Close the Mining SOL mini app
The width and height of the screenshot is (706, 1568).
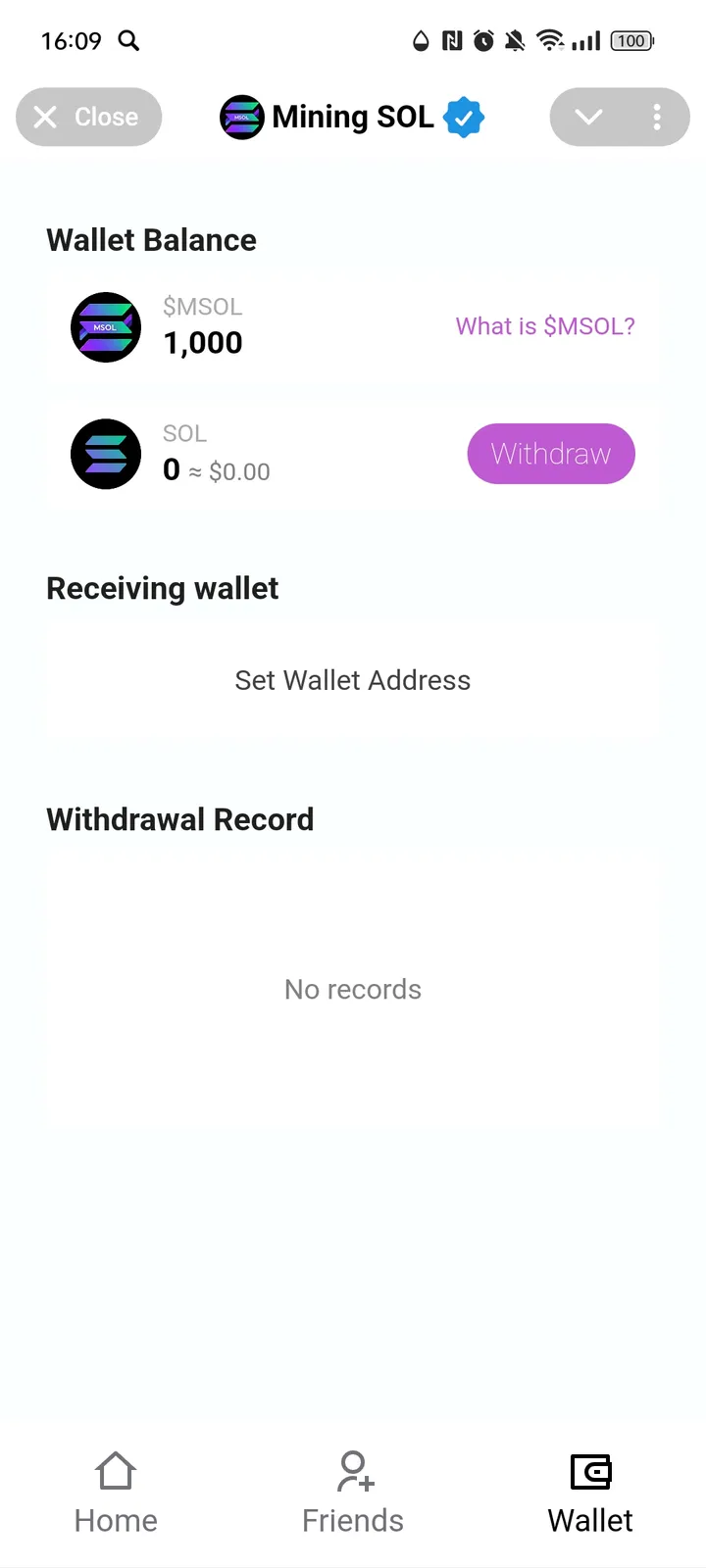pyautogui.click(x=88, y=118)
